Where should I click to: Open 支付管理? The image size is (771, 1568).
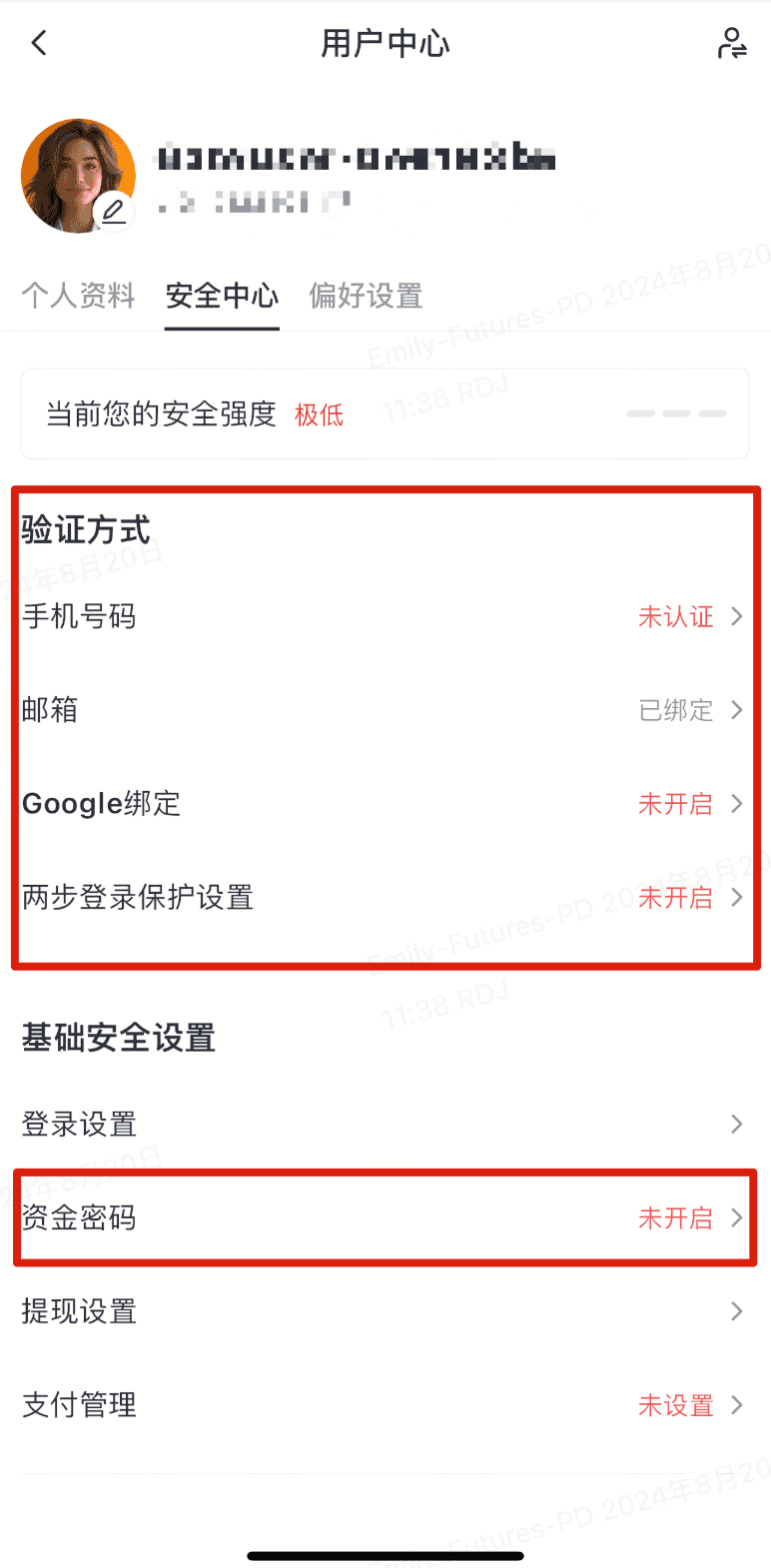385,1405
